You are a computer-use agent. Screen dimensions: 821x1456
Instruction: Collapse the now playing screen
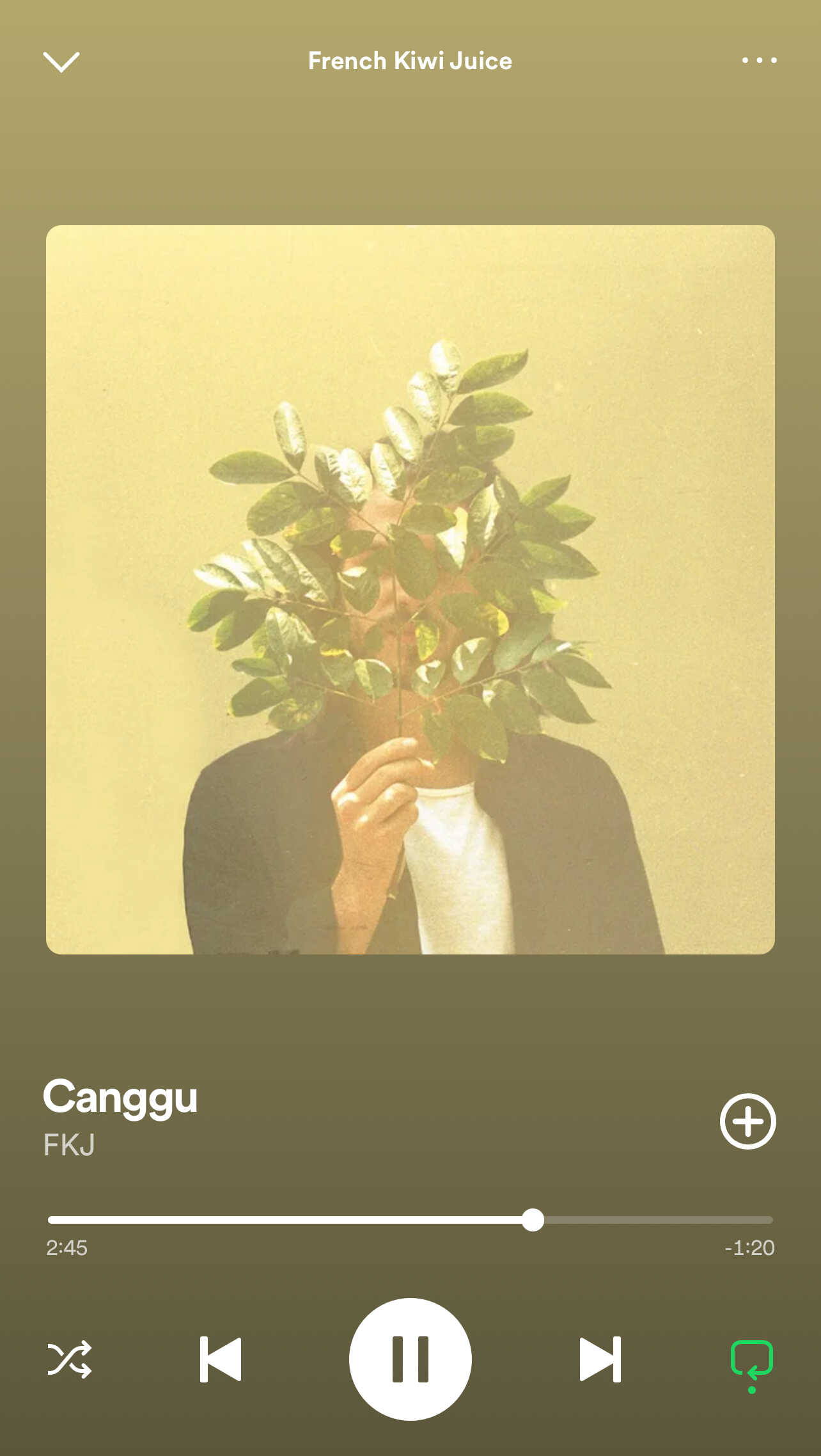tap(61, 62)
